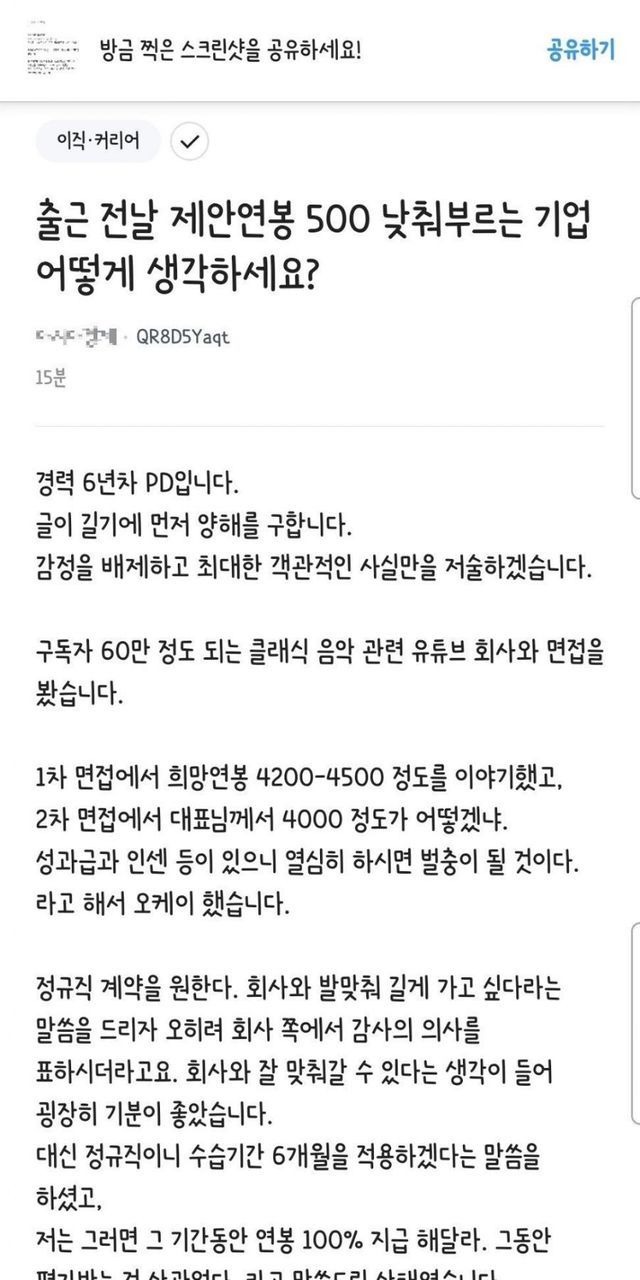Tap the 공유하기 share button
The height and width of the screenshot is (1280, 640).
(x=580, y=50)
